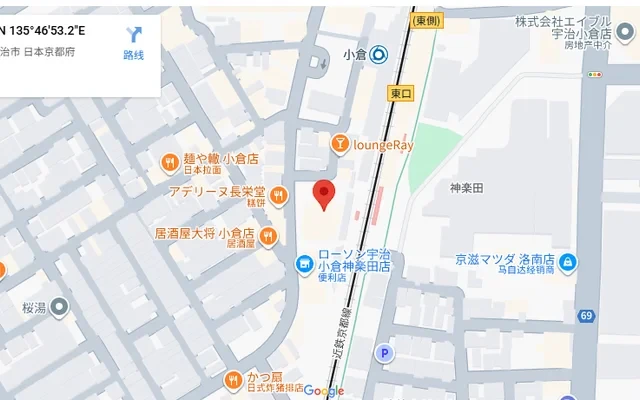640x400 pixels.
Task: Open 京滋マツダ 洛南店 marker
Action: [x=567, y=263]
